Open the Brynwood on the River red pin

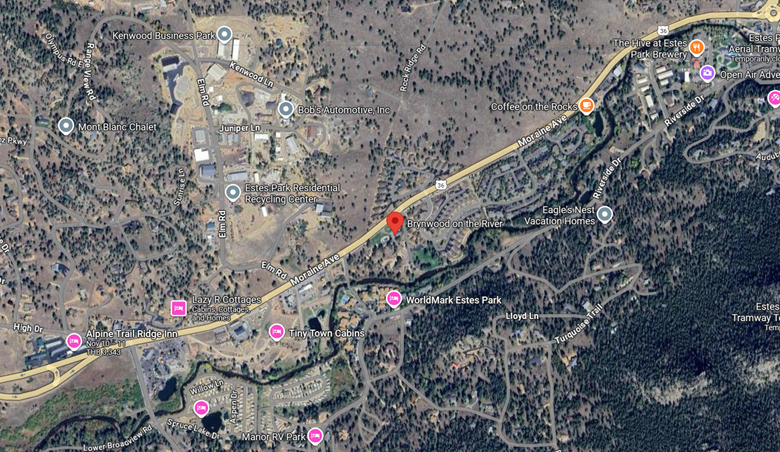click(x=395, y=222)
